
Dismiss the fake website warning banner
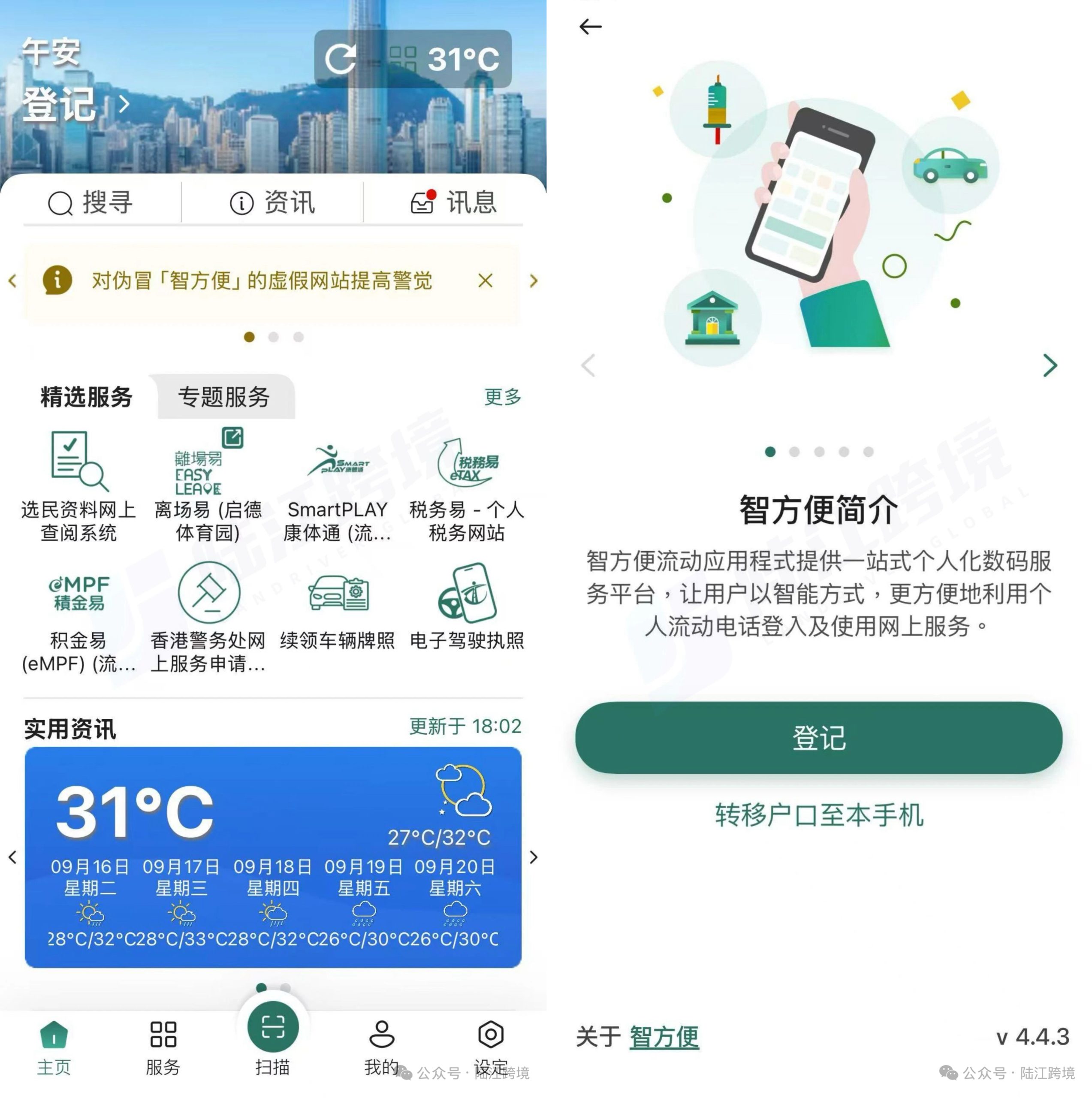coord(485,281)
